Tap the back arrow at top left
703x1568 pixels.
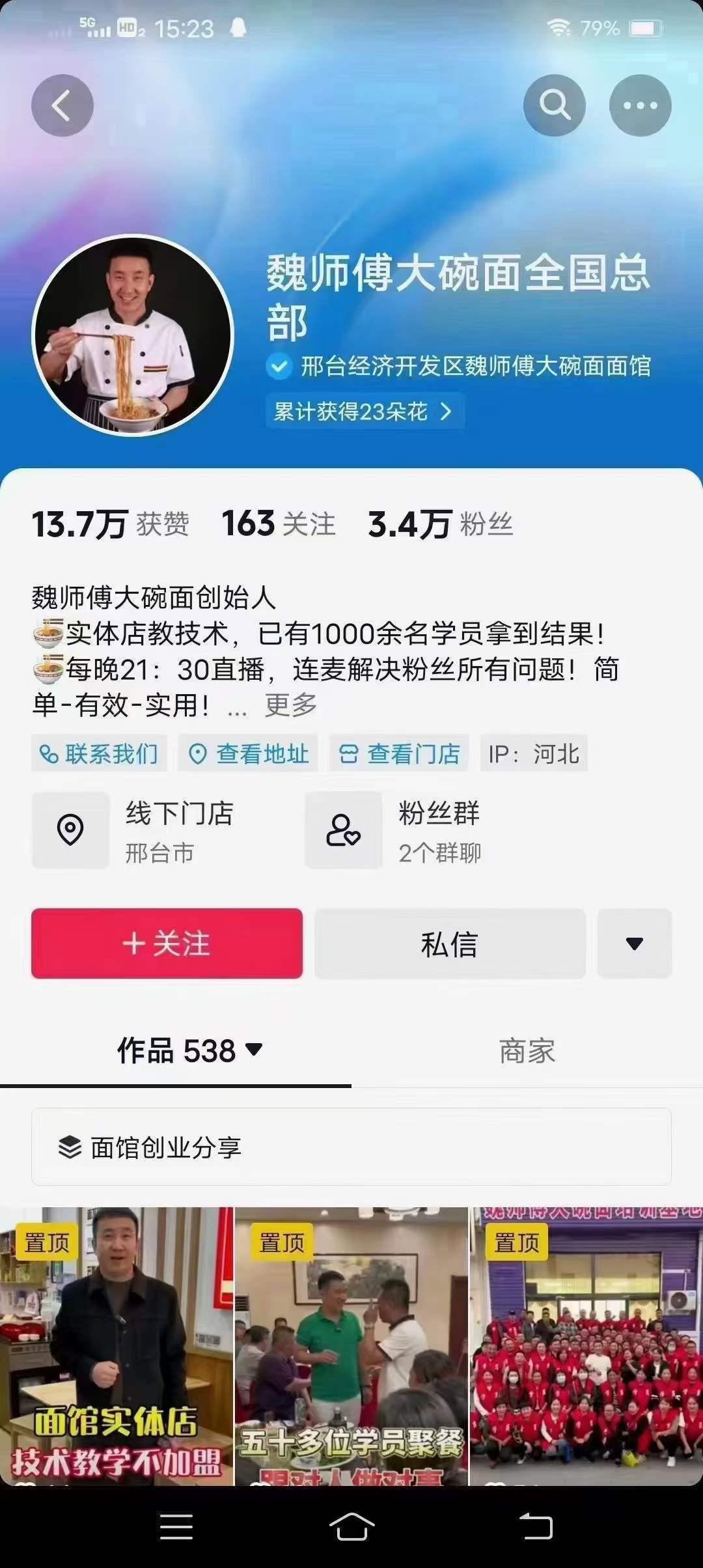(x=61, y=104)
